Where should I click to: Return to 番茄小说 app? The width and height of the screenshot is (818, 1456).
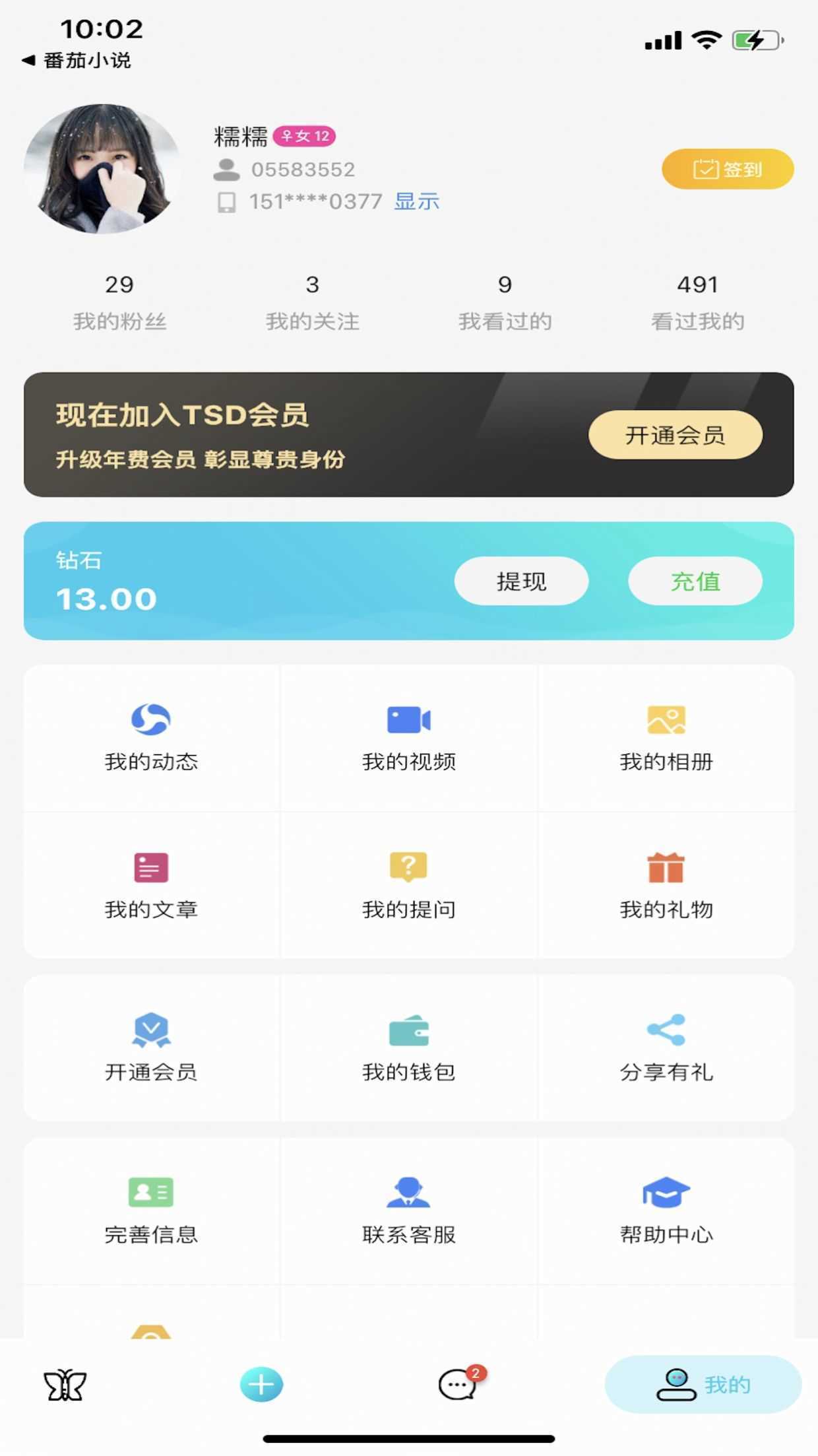(77, 61)
